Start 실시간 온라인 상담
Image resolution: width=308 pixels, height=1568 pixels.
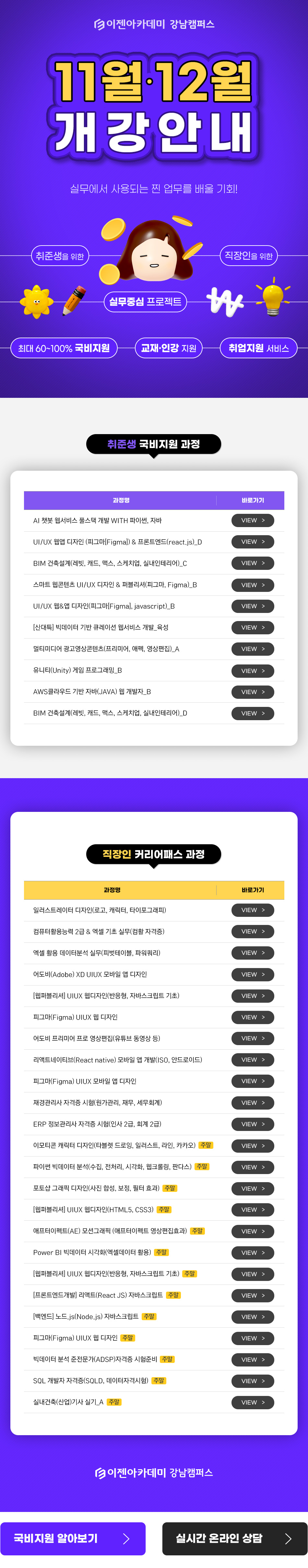(x=234, y=1538)
